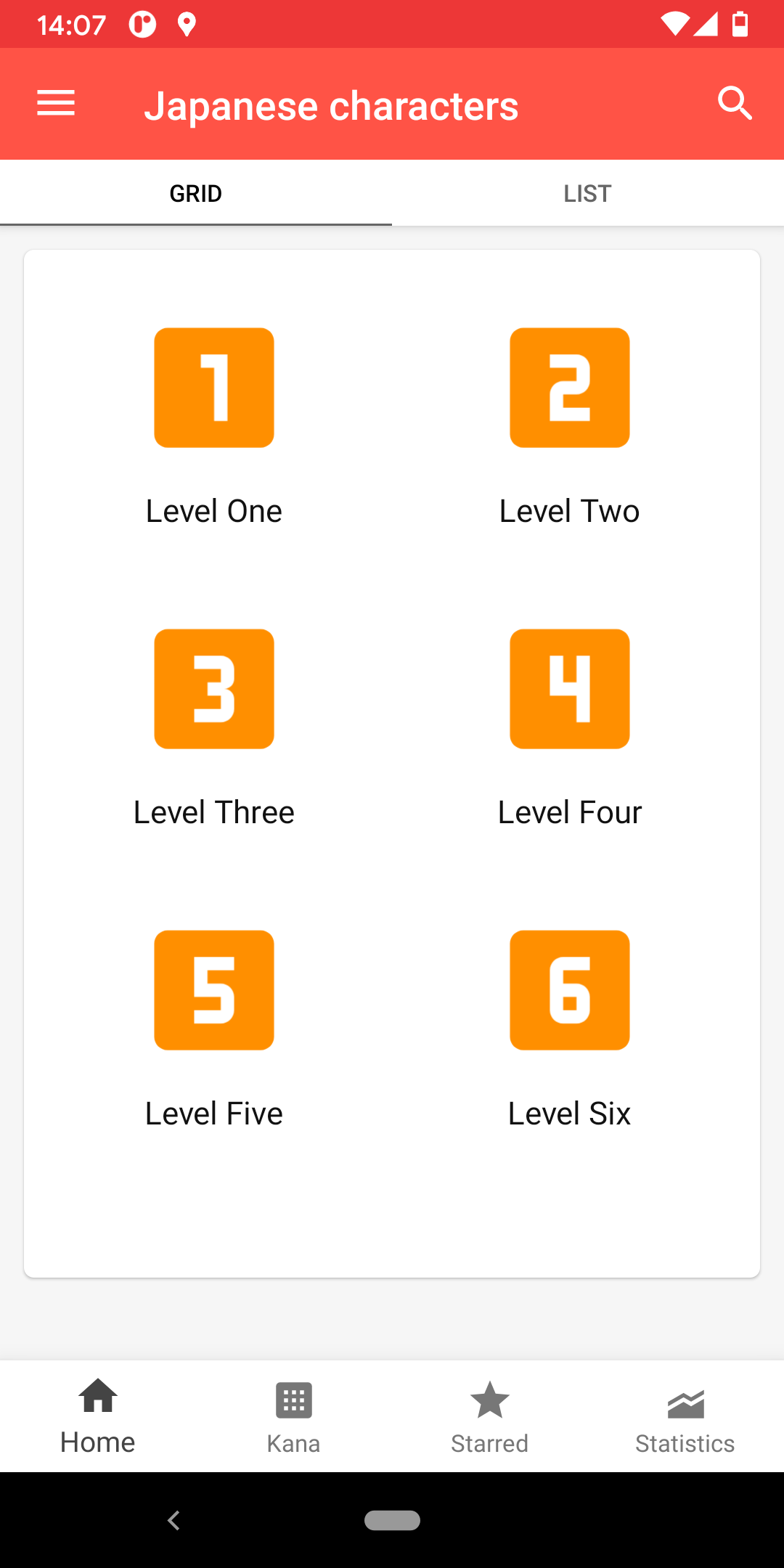Switch to the LIST tab
Image resolution: width=784 pixels, height=1568 pixels.
coord(588,193)
